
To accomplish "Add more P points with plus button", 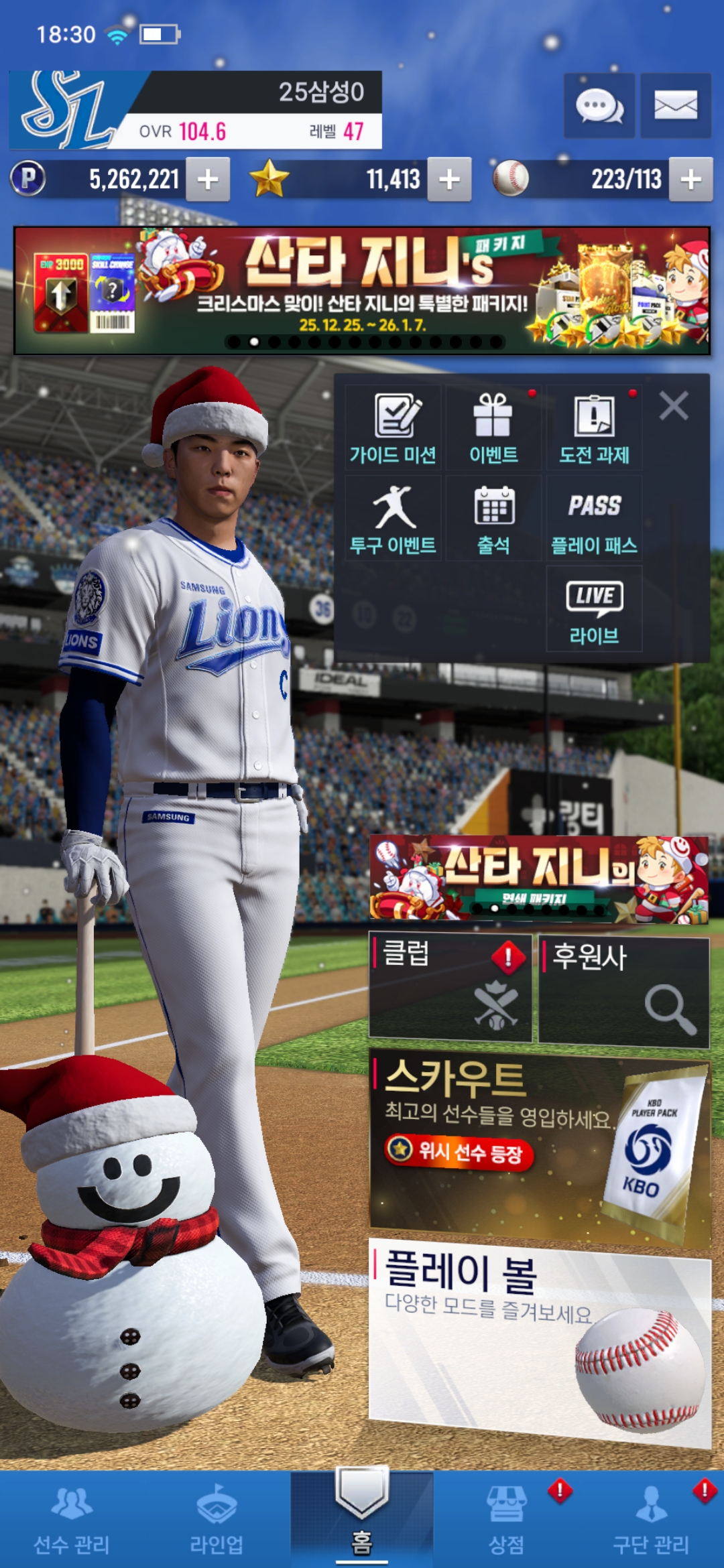I will click(208, 180).
